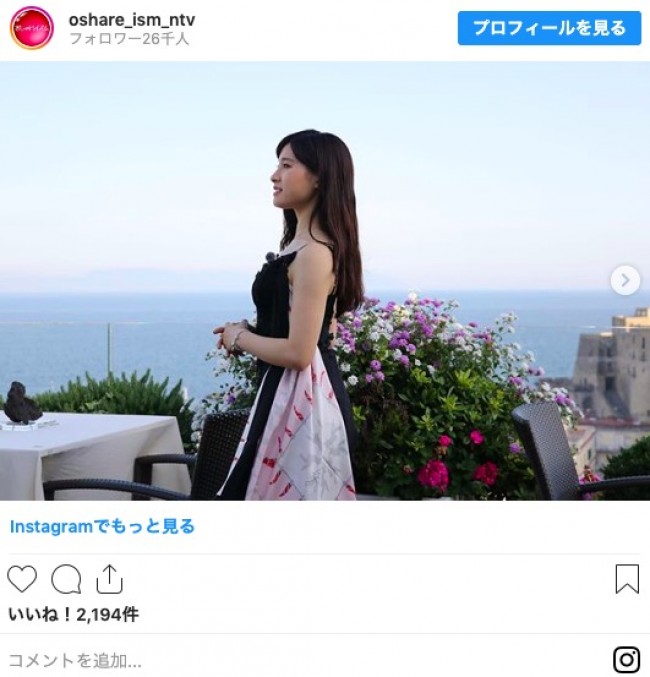The width and height of the screenshot is (650, 677).
Task: Go to the next photo with the arrow
Action: [x=625, y=280]
